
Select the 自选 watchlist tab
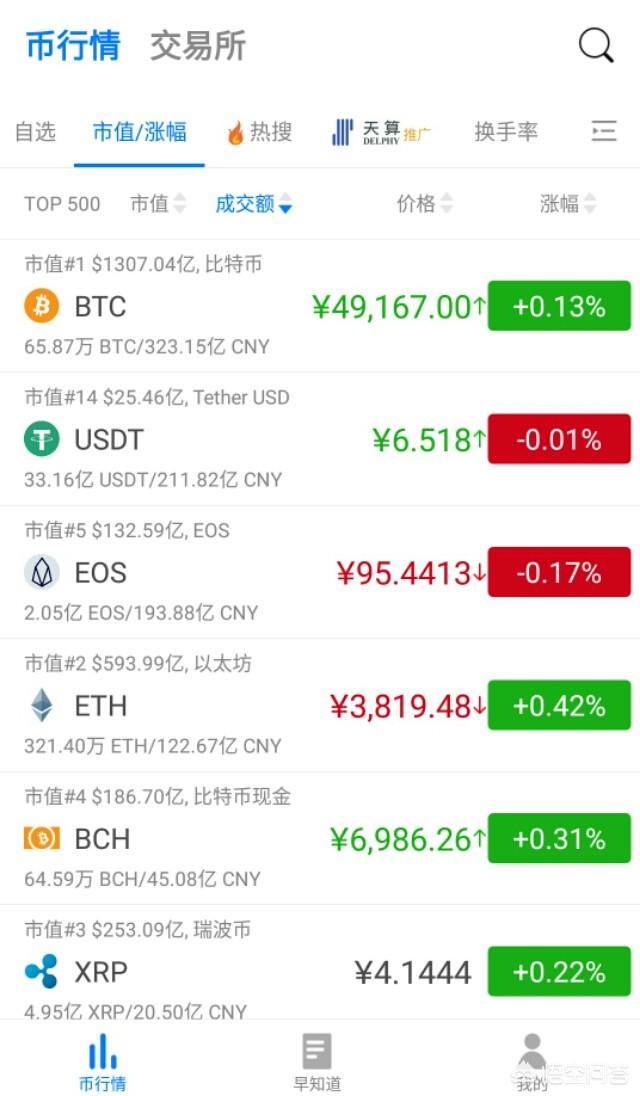35,131
